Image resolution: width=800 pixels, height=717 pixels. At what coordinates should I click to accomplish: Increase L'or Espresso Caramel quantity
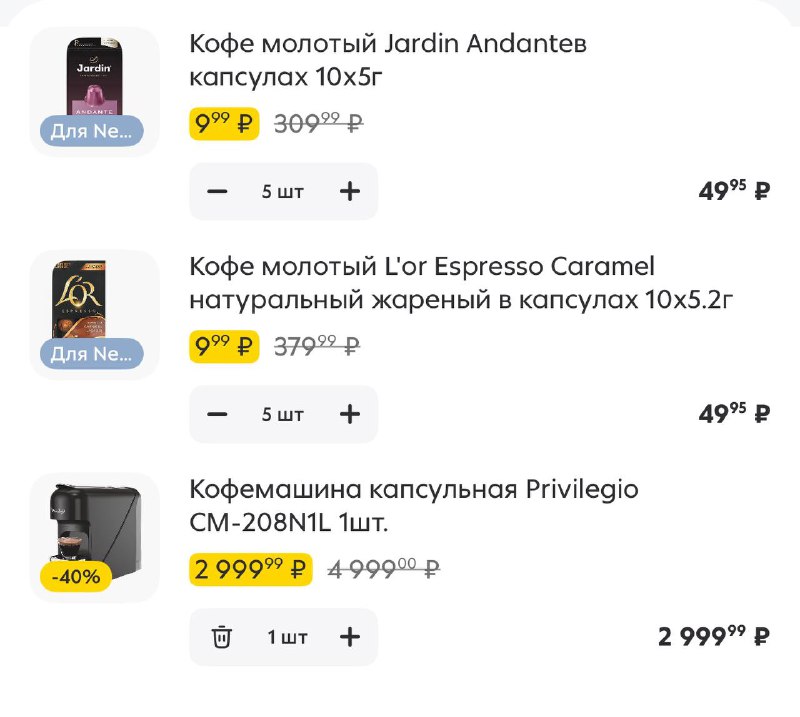click(x=349, y=415)
